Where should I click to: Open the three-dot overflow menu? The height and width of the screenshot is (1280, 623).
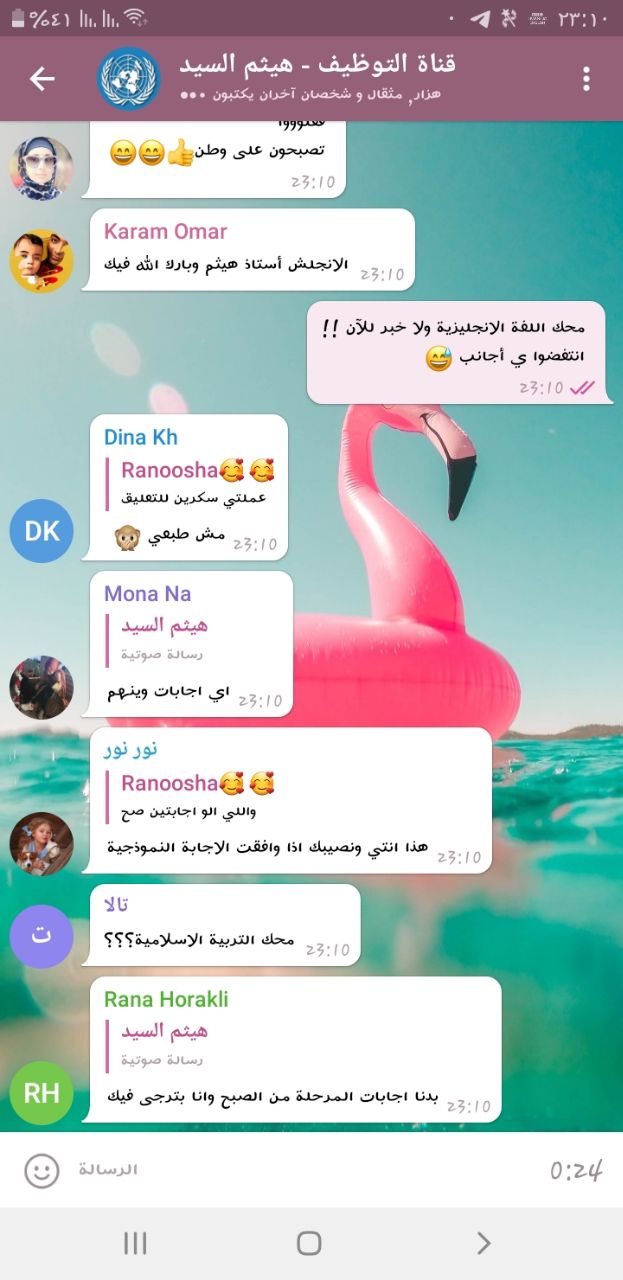586,79
